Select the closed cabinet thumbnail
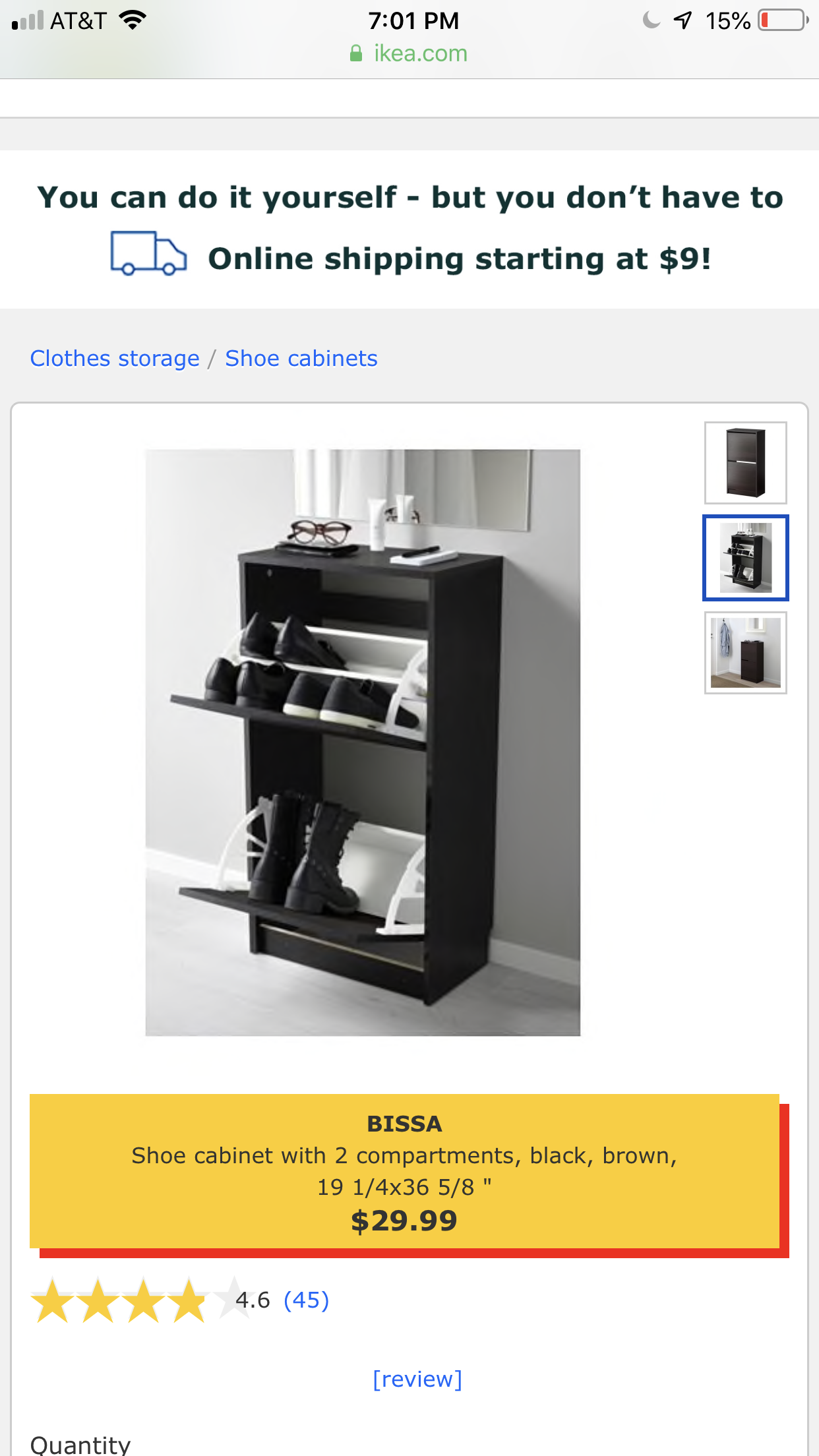 pyautogui.click(x=745, y=463)
